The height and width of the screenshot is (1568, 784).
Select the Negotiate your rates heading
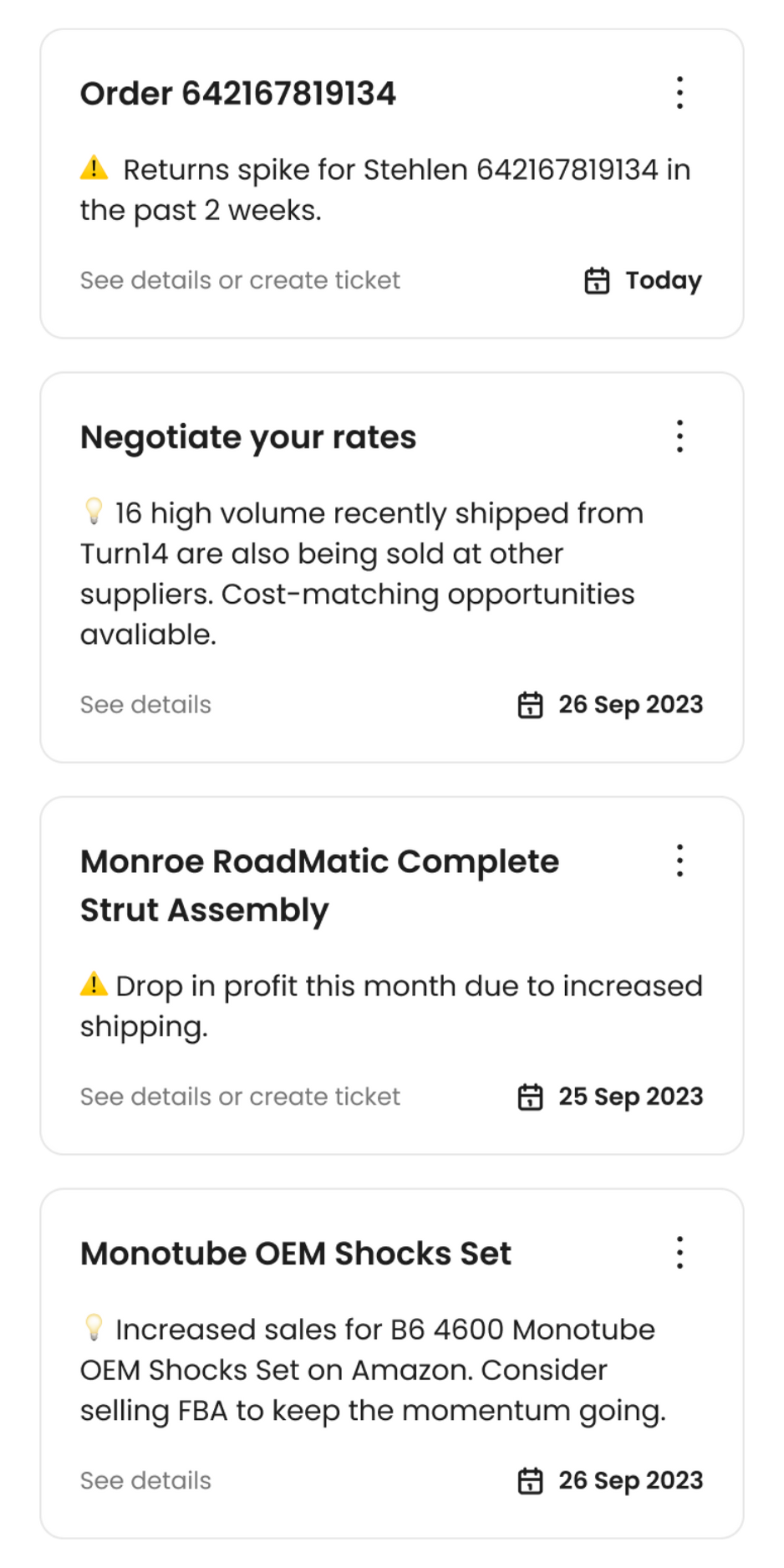click(248, 436)
